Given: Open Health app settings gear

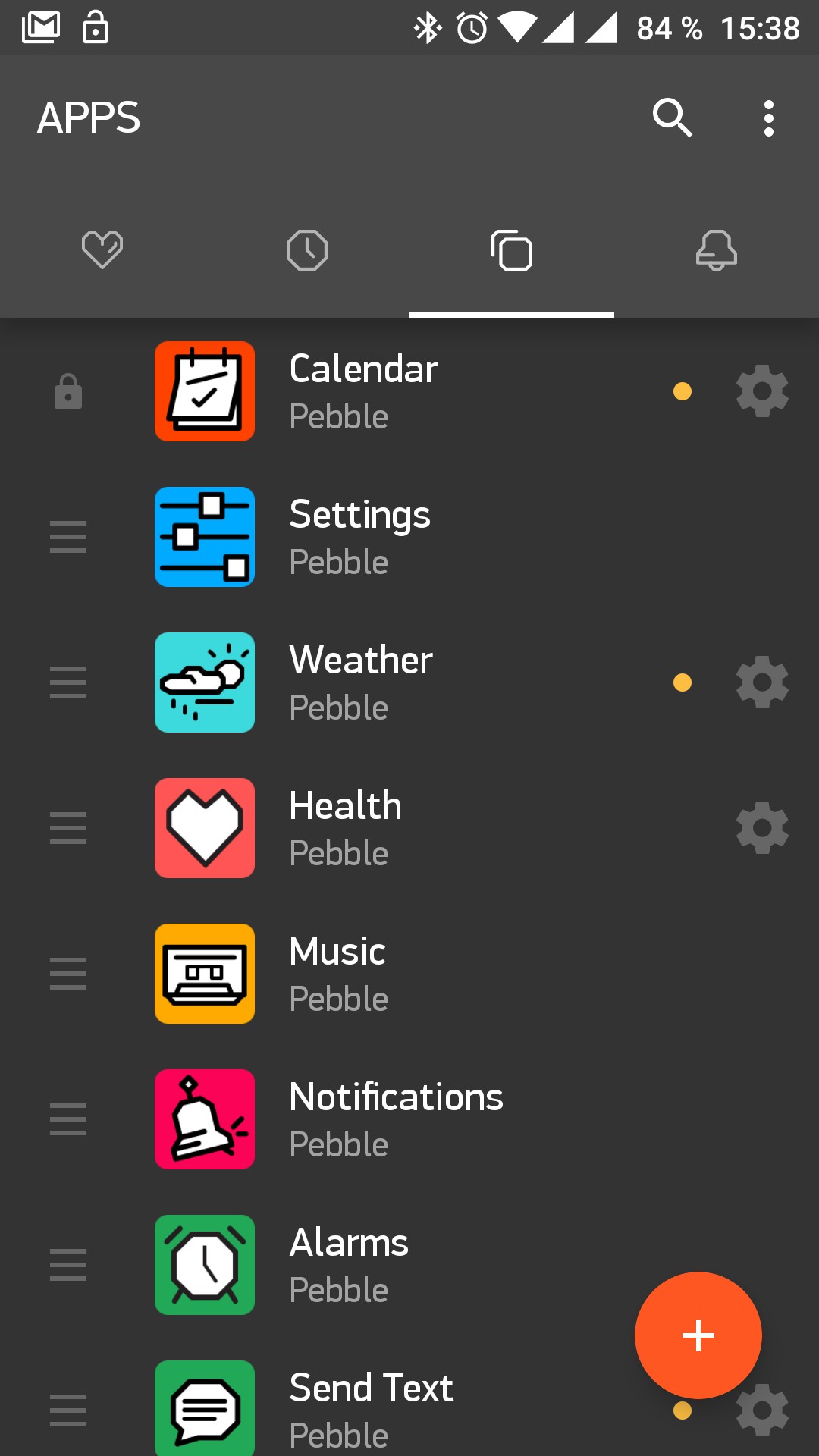Looking at the screenshot, I should pyautogui.click(x=762, y=828).
